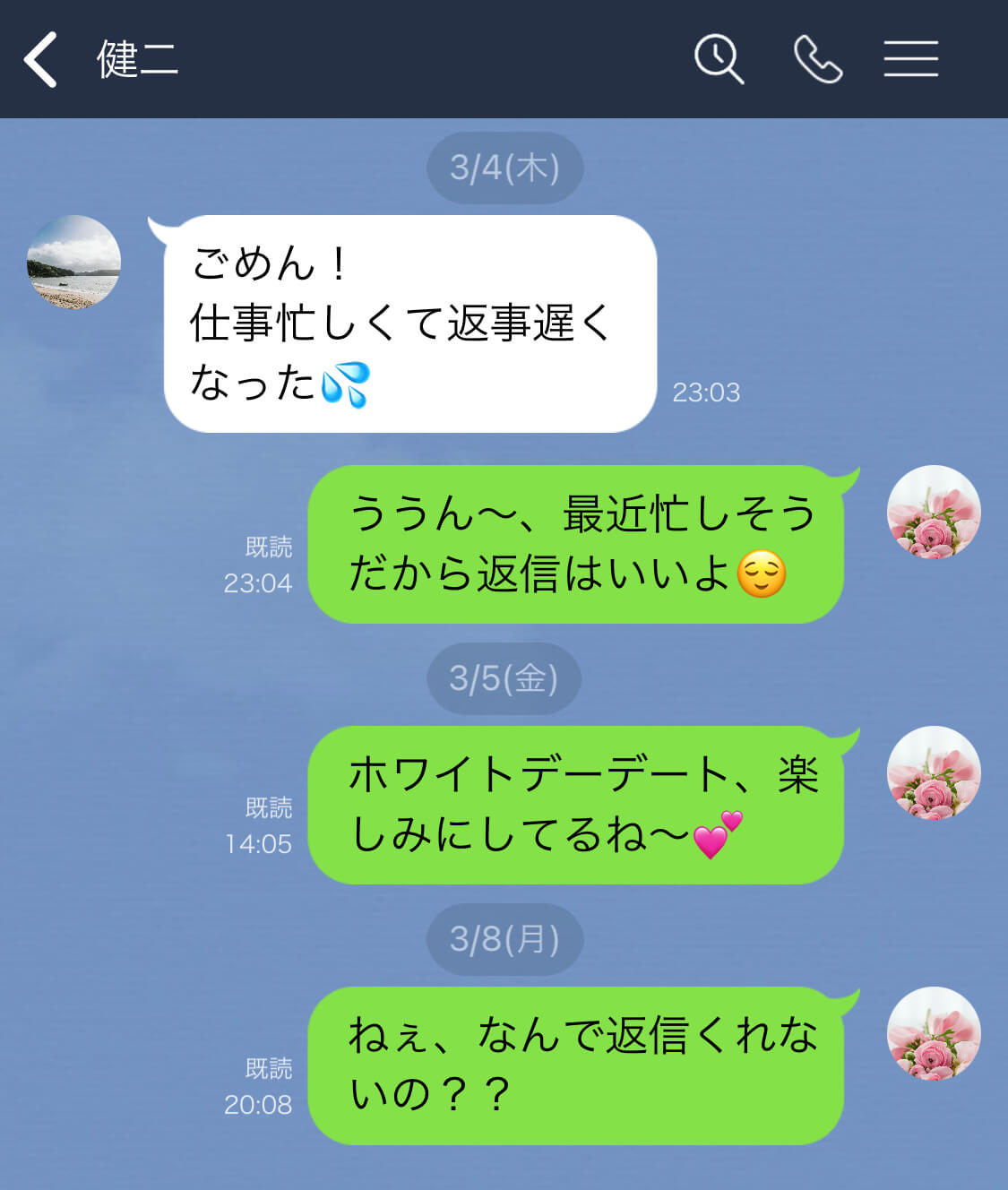Viewport: 1008px width, 1190px height.
Task: Open 健二's profile picture
Action: pyautogui.click(x=73, y=262)
